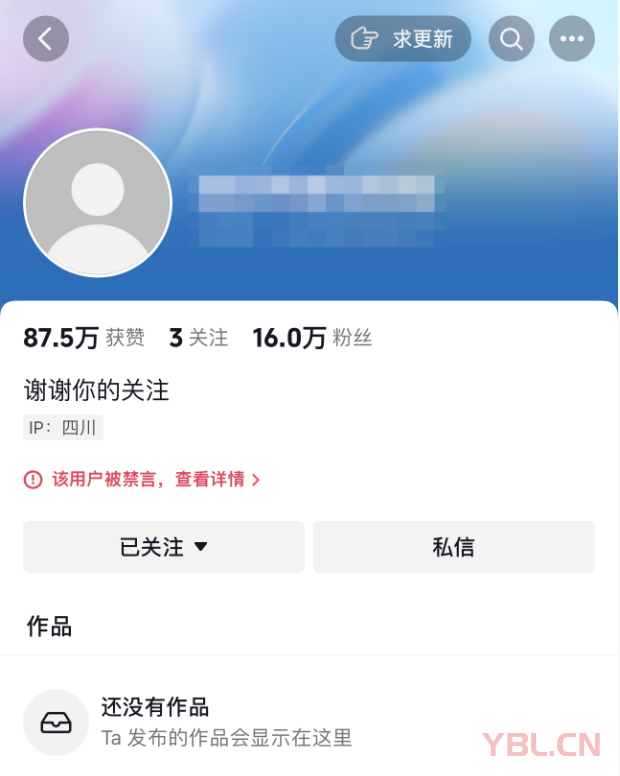
Task: Open search on this profile
Action: coord(511,39)
